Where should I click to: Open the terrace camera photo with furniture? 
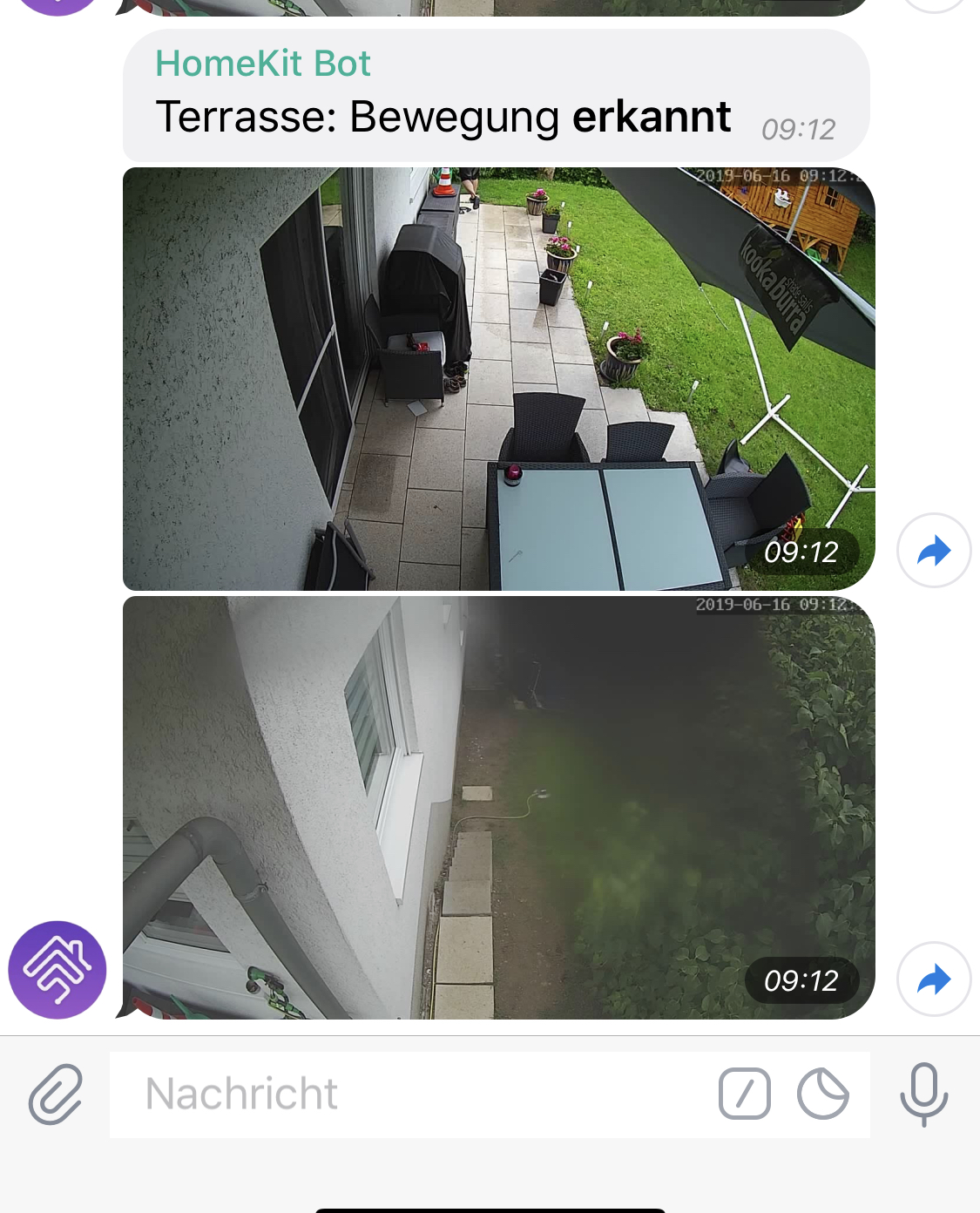[x=498, y=379]
